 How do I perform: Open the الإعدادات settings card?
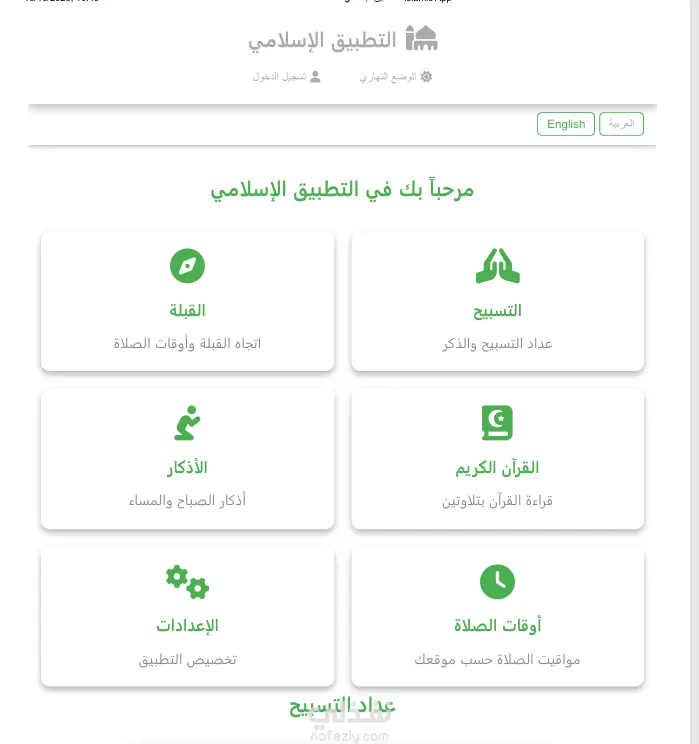[187, 616]
